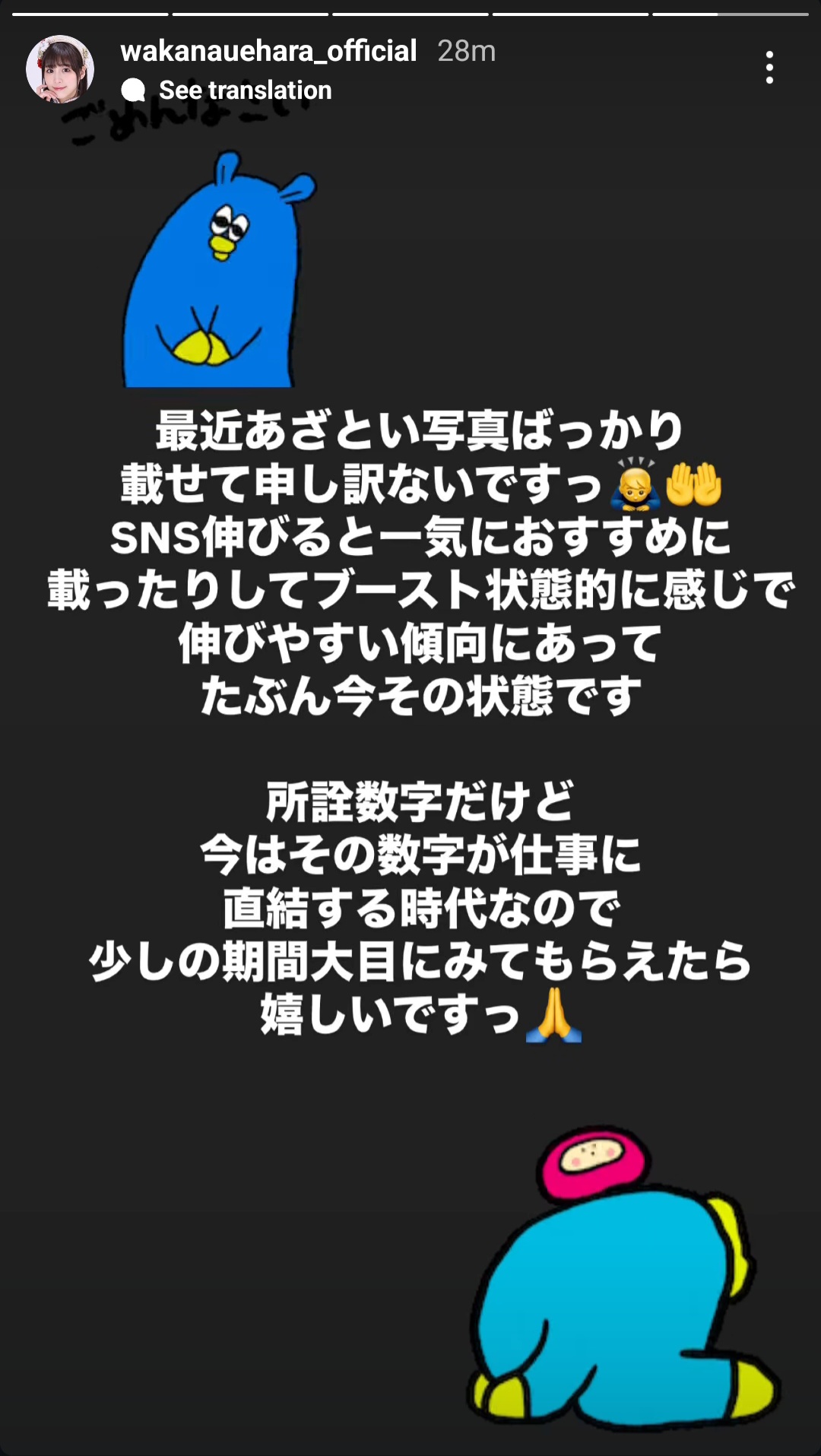The image size is (821, 1456).
Task: Open the three-dot story options menu
Action: click(x=769, y=68)
